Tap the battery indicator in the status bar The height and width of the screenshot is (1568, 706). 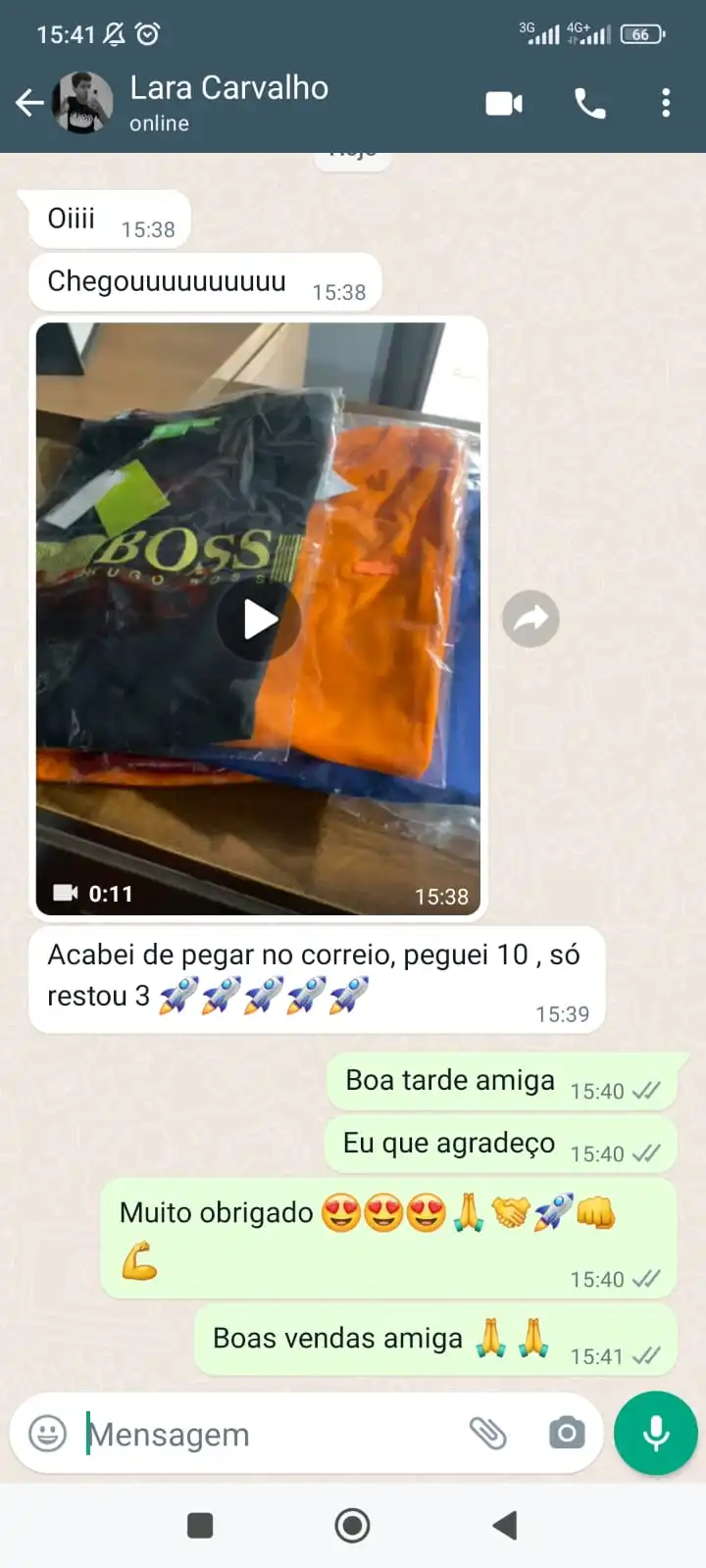[642, 31]
